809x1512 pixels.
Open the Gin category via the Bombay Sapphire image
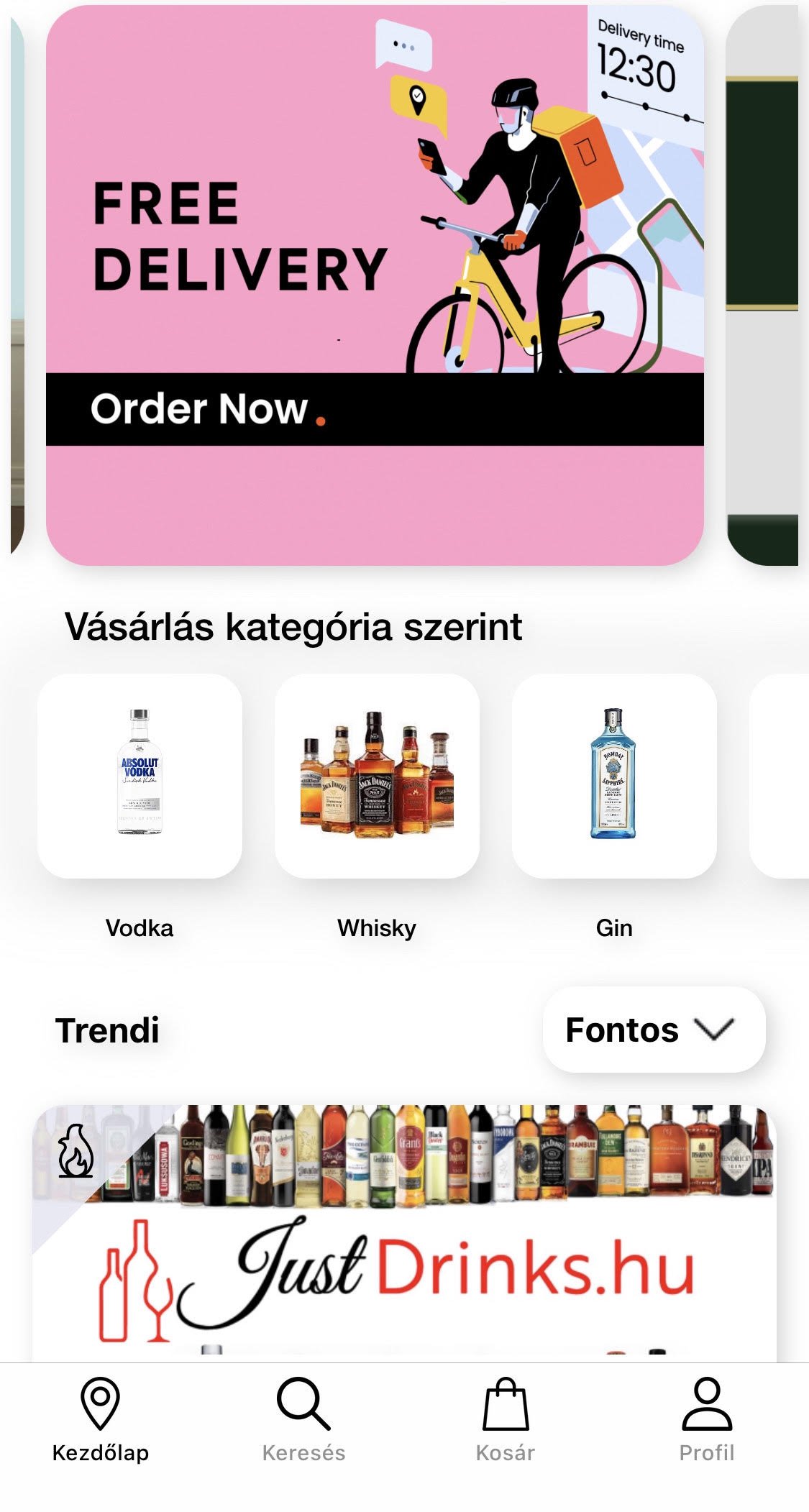pos(613,775)
